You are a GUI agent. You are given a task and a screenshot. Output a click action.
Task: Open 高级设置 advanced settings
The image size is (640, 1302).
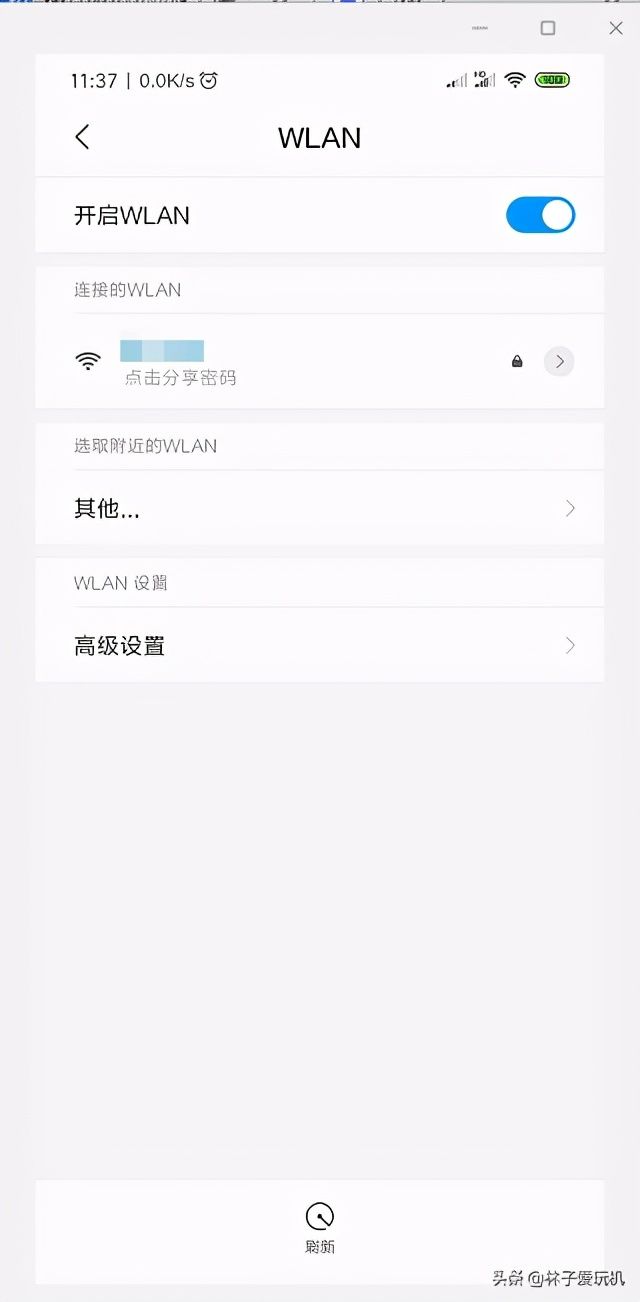320,645
